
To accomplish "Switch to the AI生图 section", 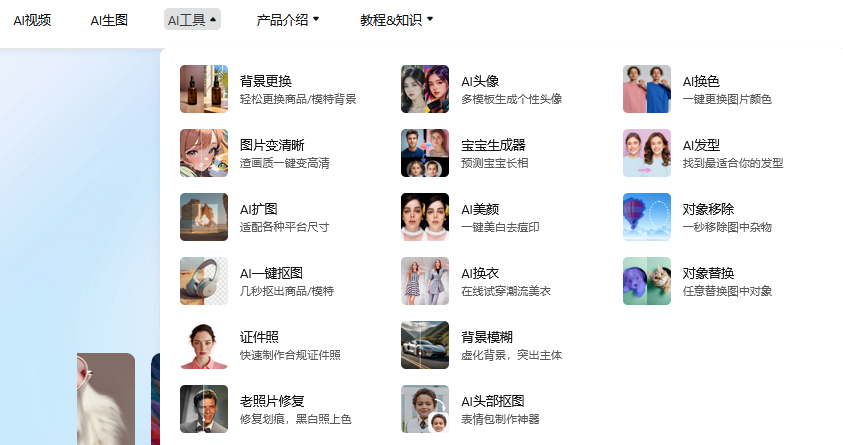I will coord(109,19).
